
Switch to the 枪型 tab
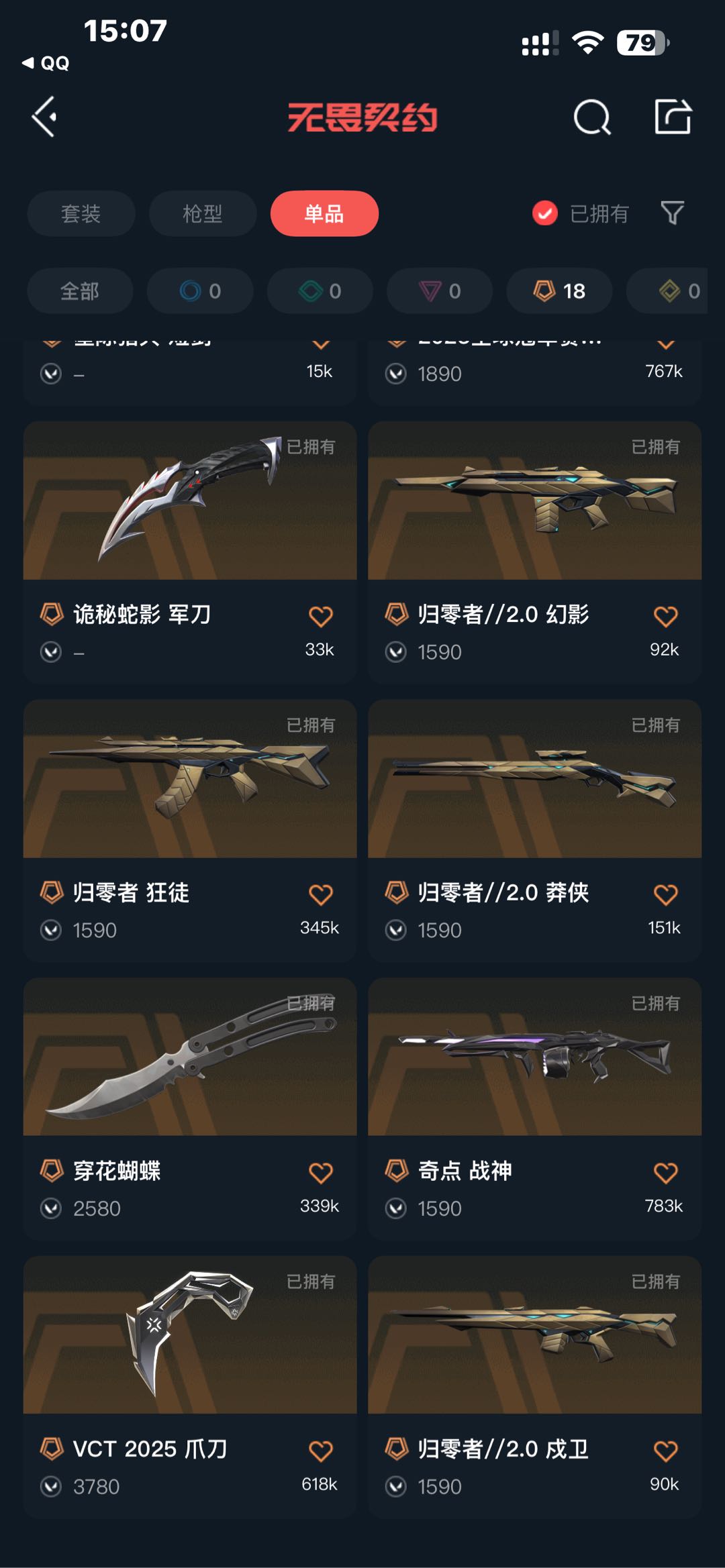[x=203, y=213]
